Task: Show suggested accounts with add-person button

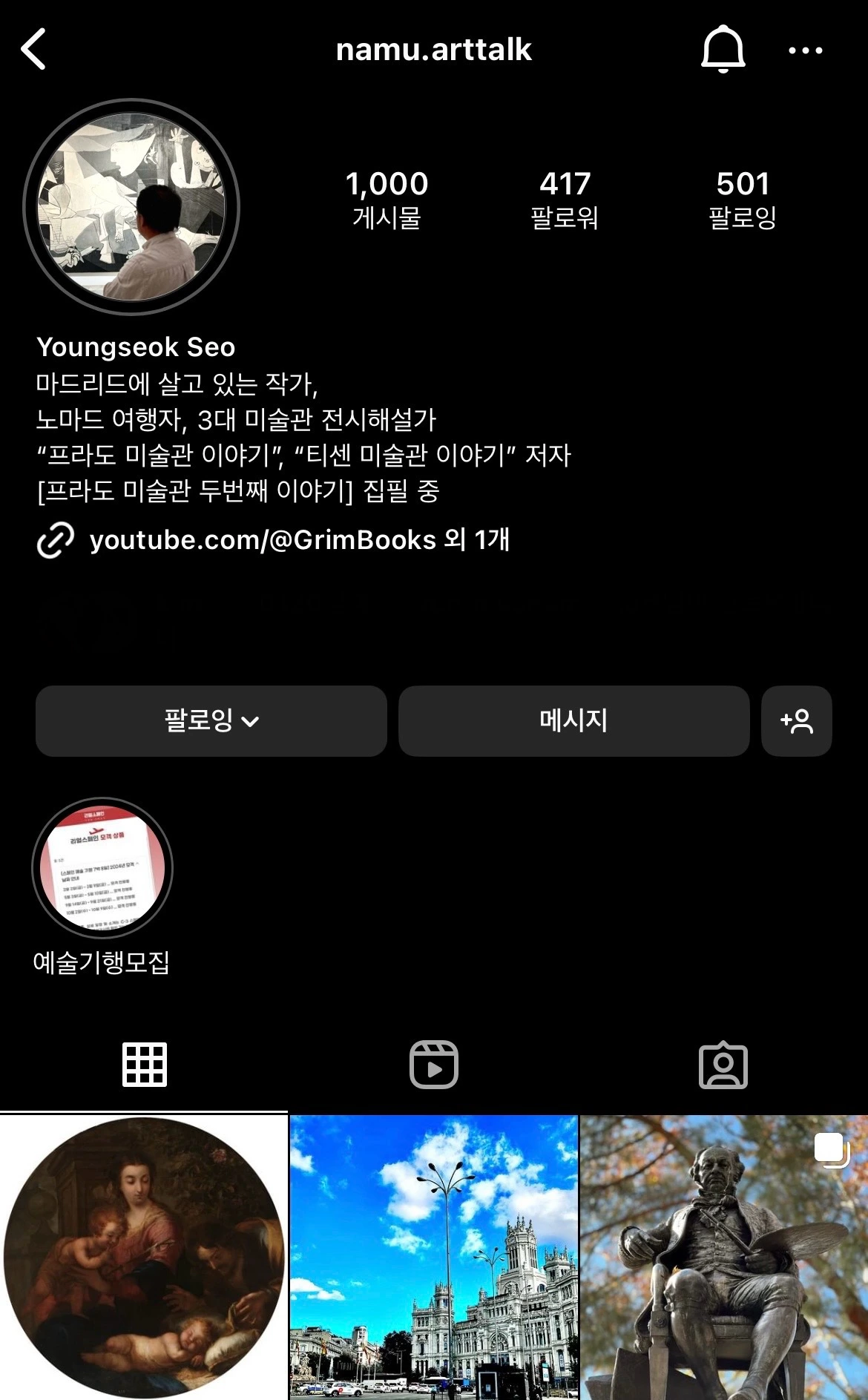Action: [x=796, y=720]
